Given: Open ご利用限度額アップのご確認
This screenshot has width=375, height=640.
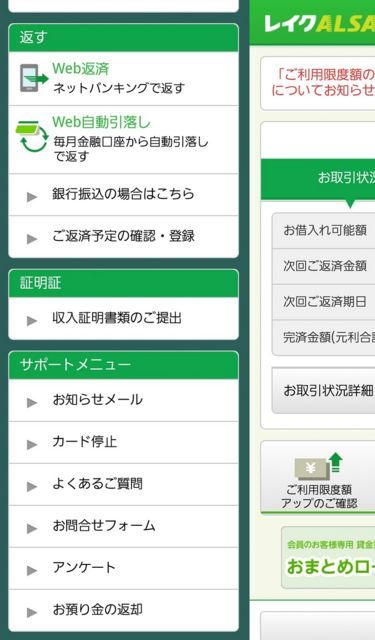Looking at the screenshot, I should tap(318, 477).
